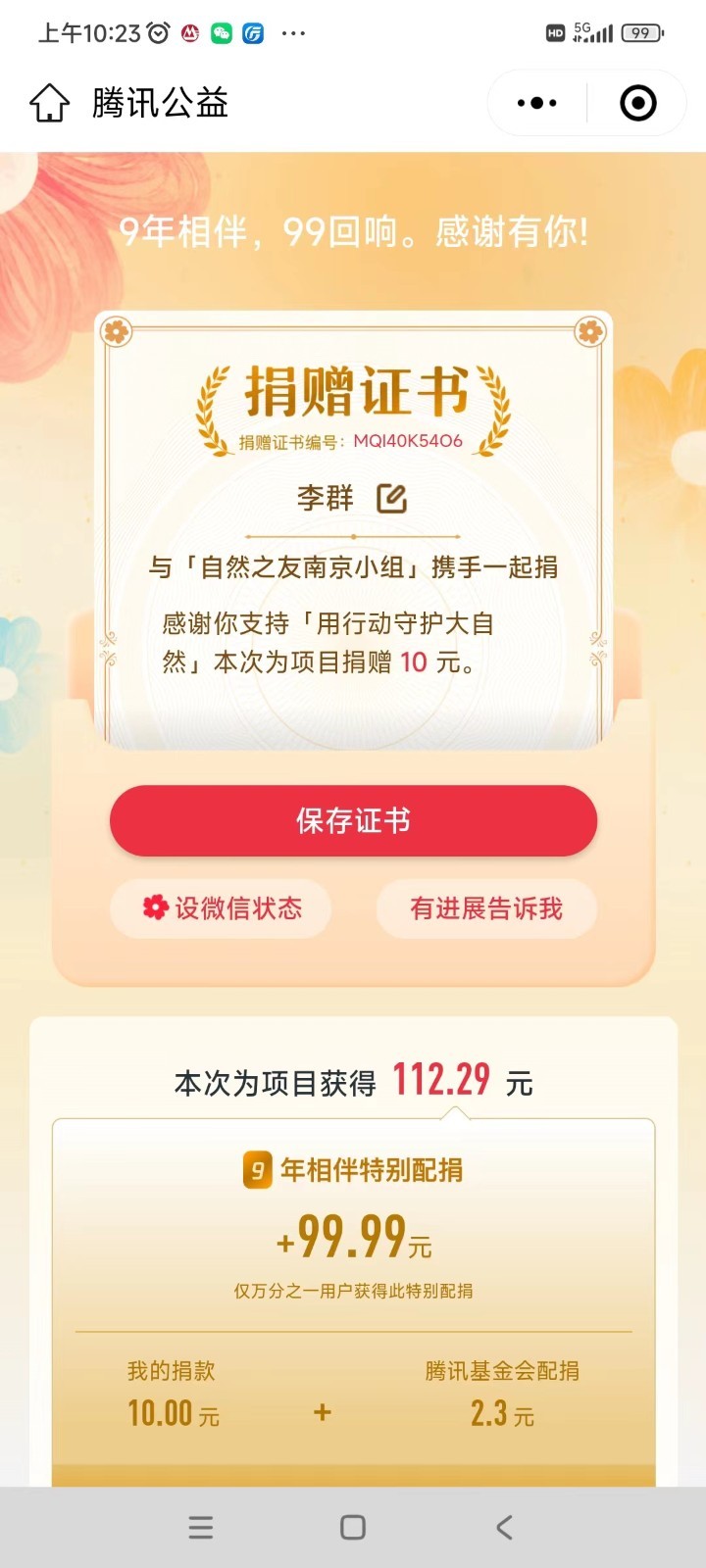
Task: Open the mini program three-dot menu
Action: pos(536,103)
